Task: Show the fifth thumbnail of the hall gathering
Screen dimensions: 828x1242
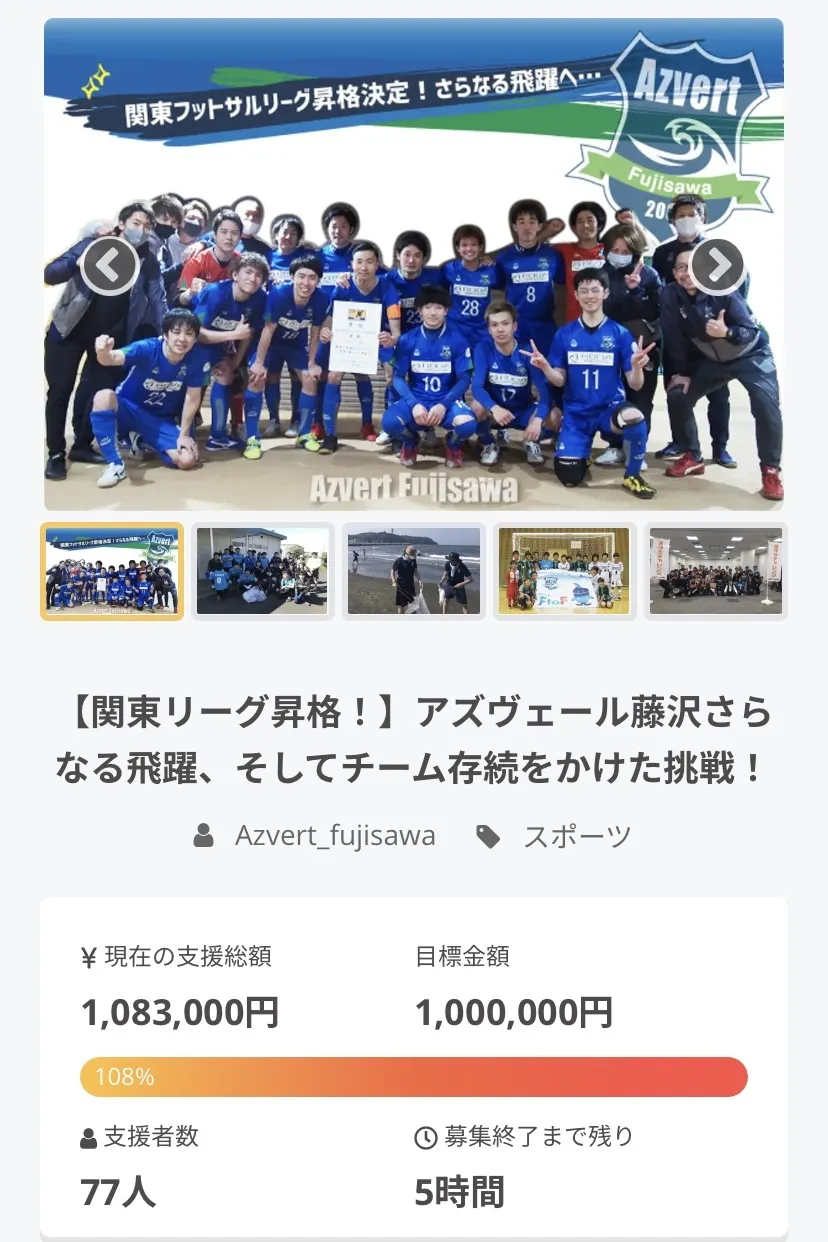Action: [x=715, y=571]
